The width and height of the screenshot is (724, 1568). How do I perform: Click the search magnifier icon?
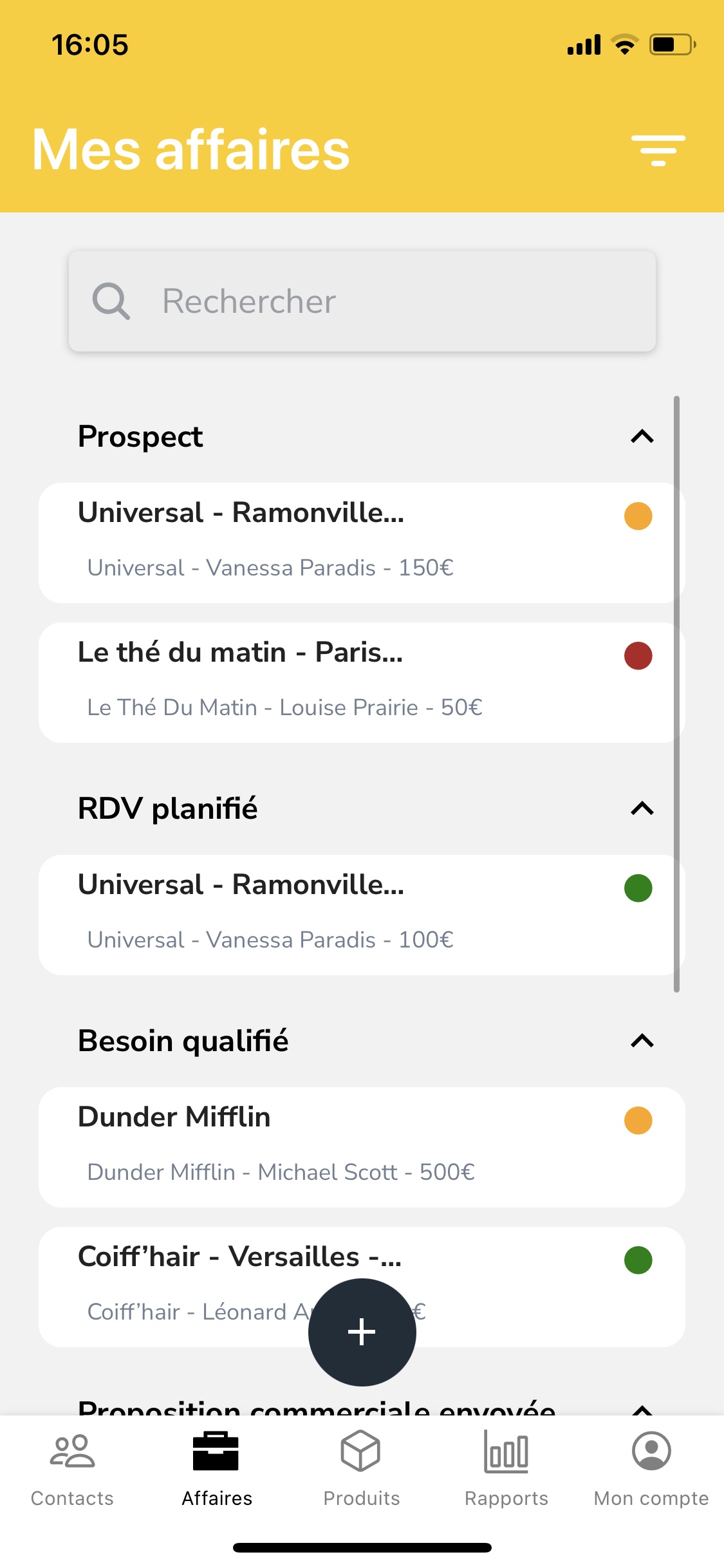[111, 301]
